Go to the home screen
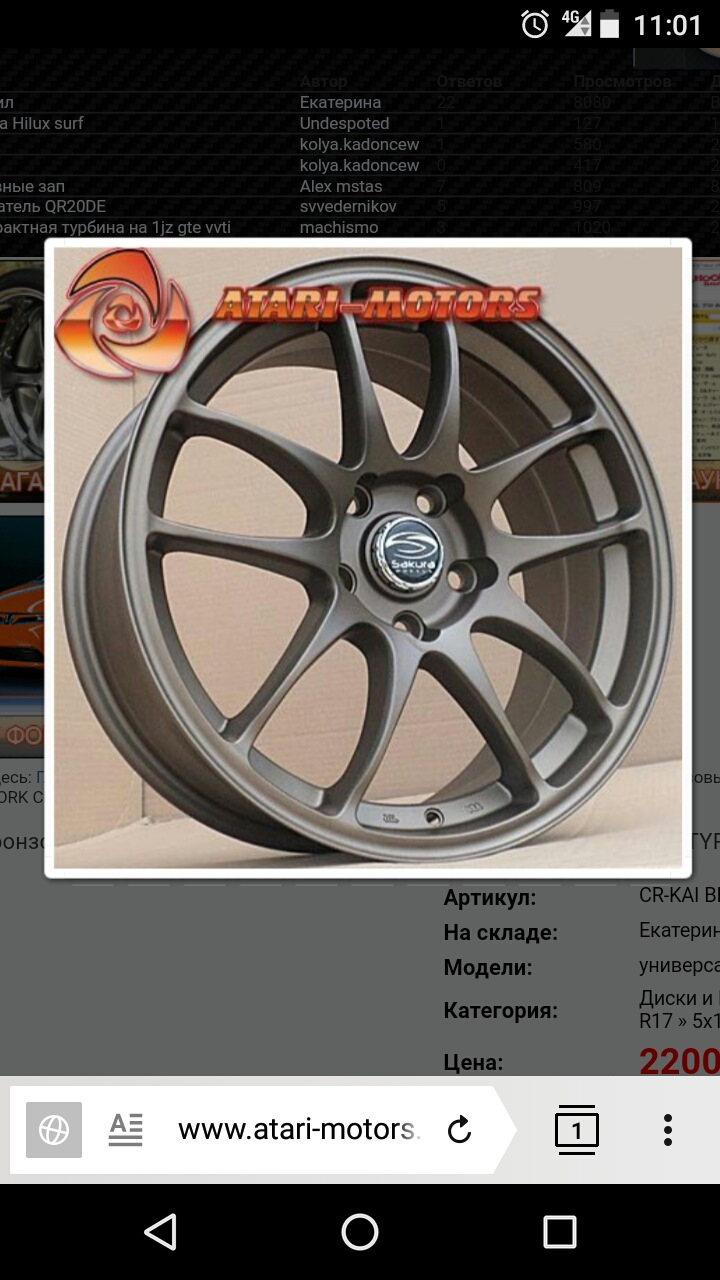Viewport: 720px width, 1280px height. tap(360, 1232)
